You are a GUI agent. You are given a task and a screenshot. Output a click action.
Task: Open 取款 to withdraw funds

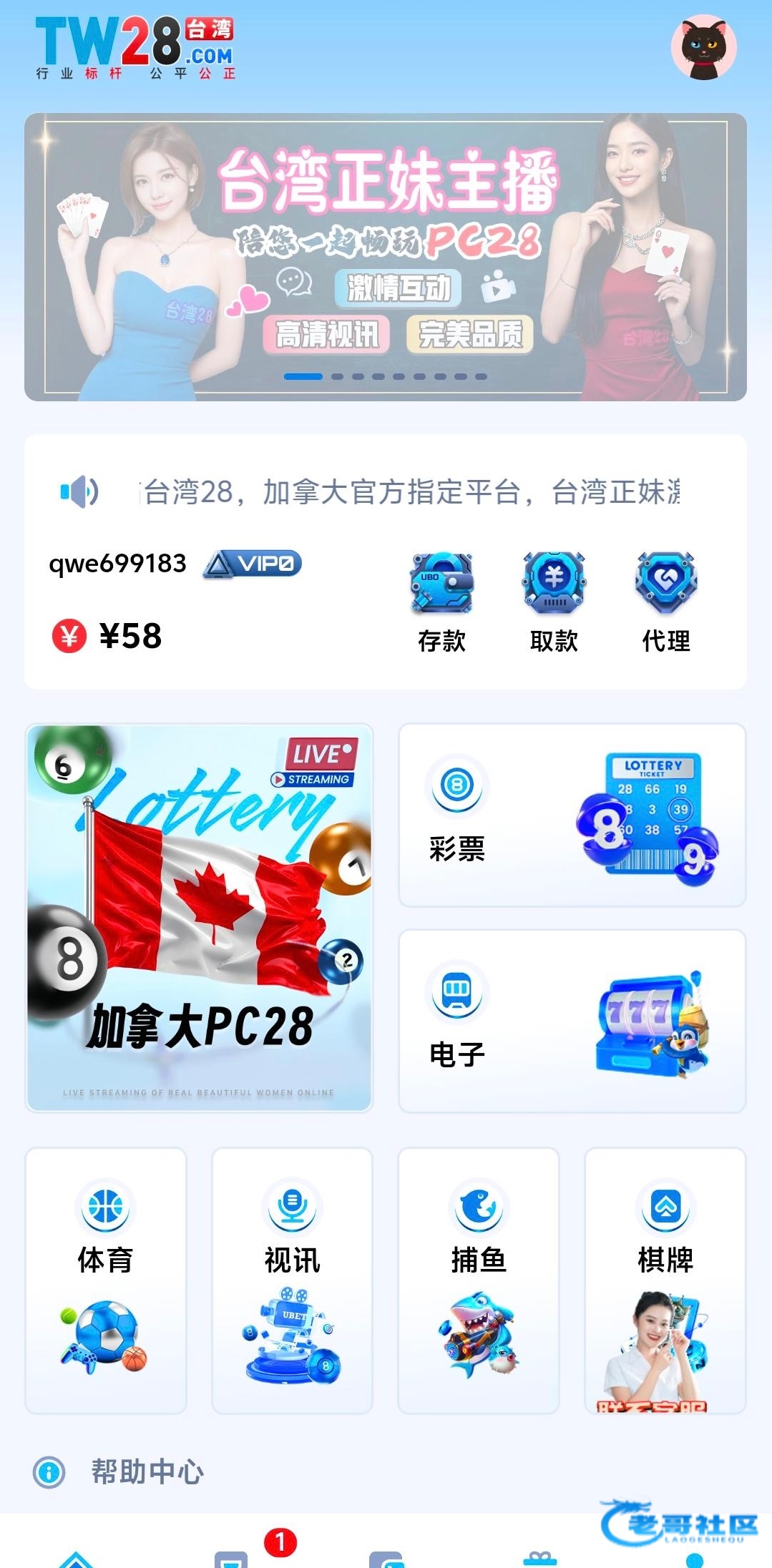(554, 602)
